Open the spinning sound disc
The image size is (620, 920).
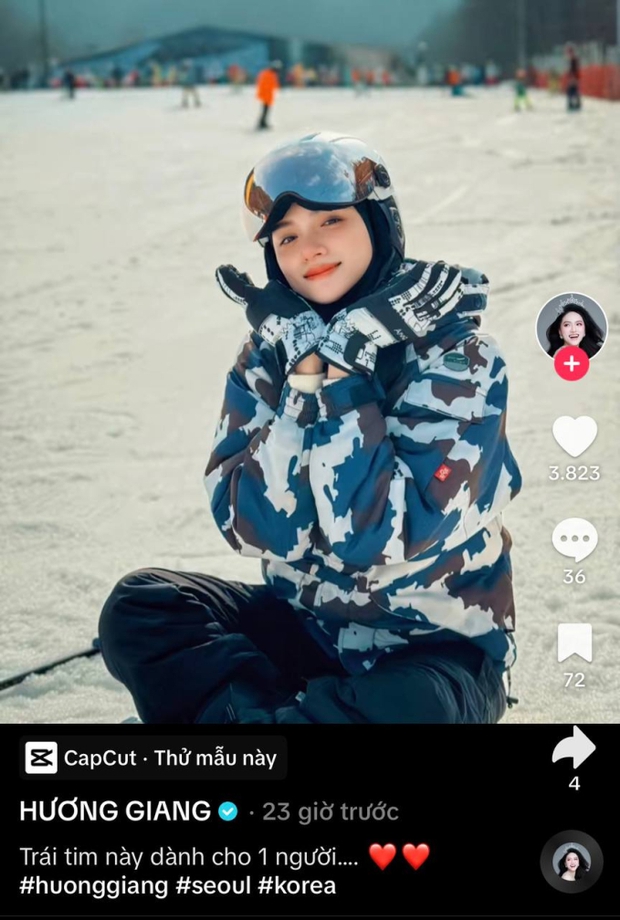pos(571,861)
